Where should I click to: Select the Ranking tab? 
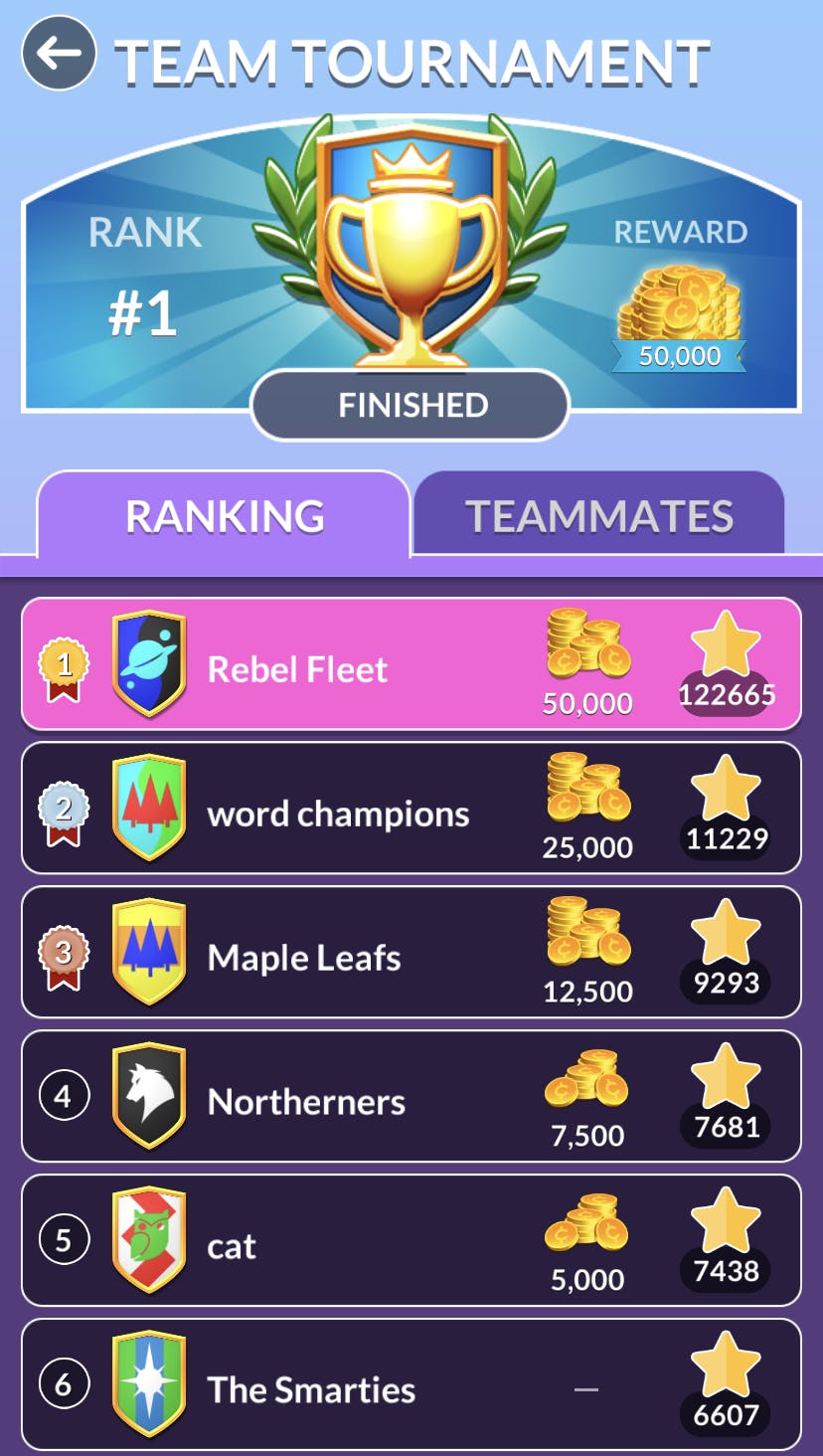tap(225, 515)
